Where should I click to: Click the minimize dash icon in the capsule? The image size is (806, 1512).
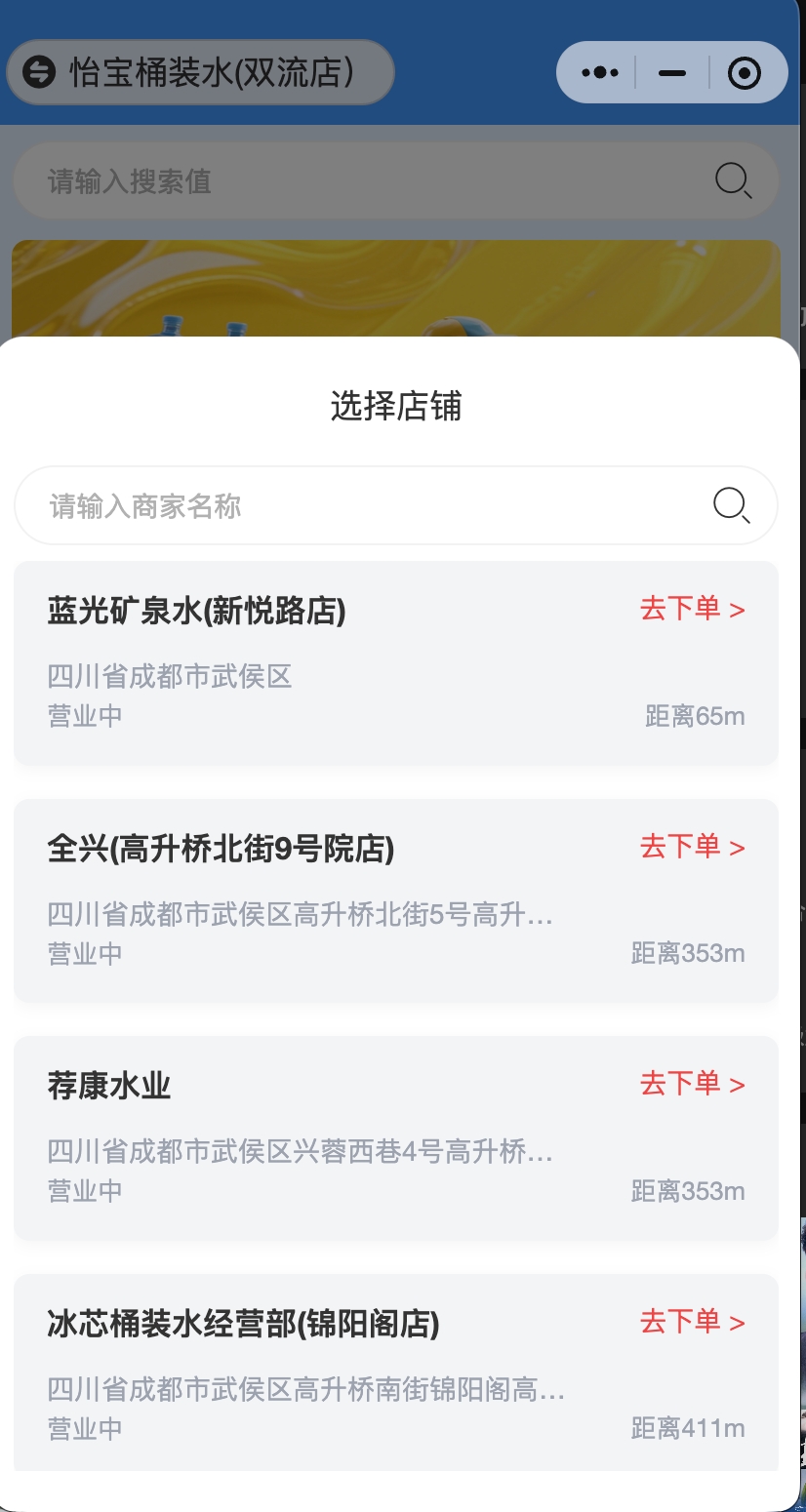tap(671, 72)
